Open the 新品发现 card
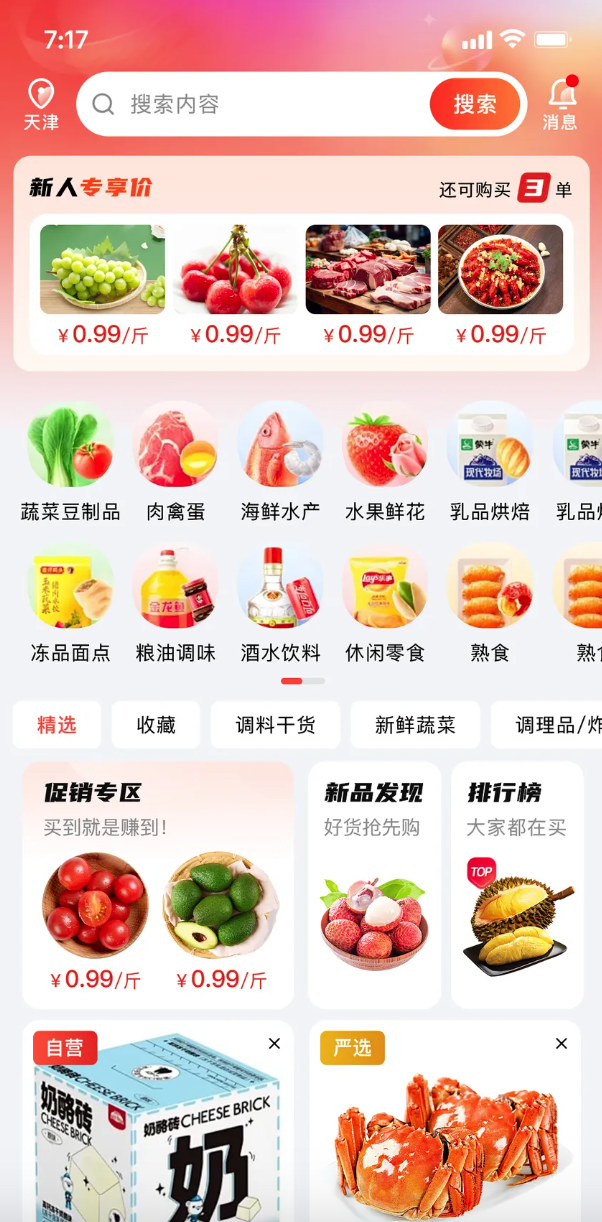 tap(374, 885)
